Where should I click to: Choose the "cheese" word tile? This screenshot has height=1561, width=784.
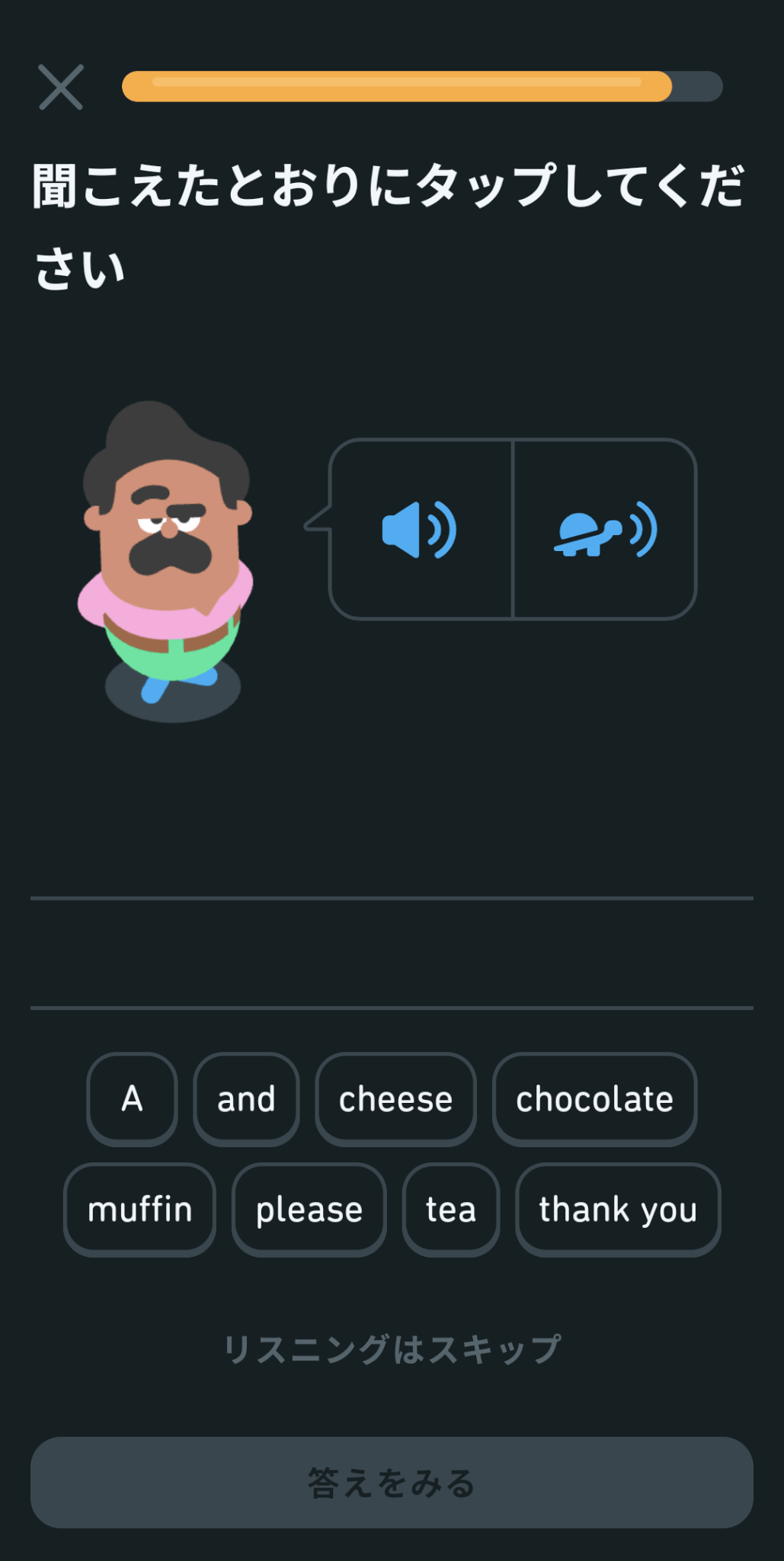(x=395, y=1099)
